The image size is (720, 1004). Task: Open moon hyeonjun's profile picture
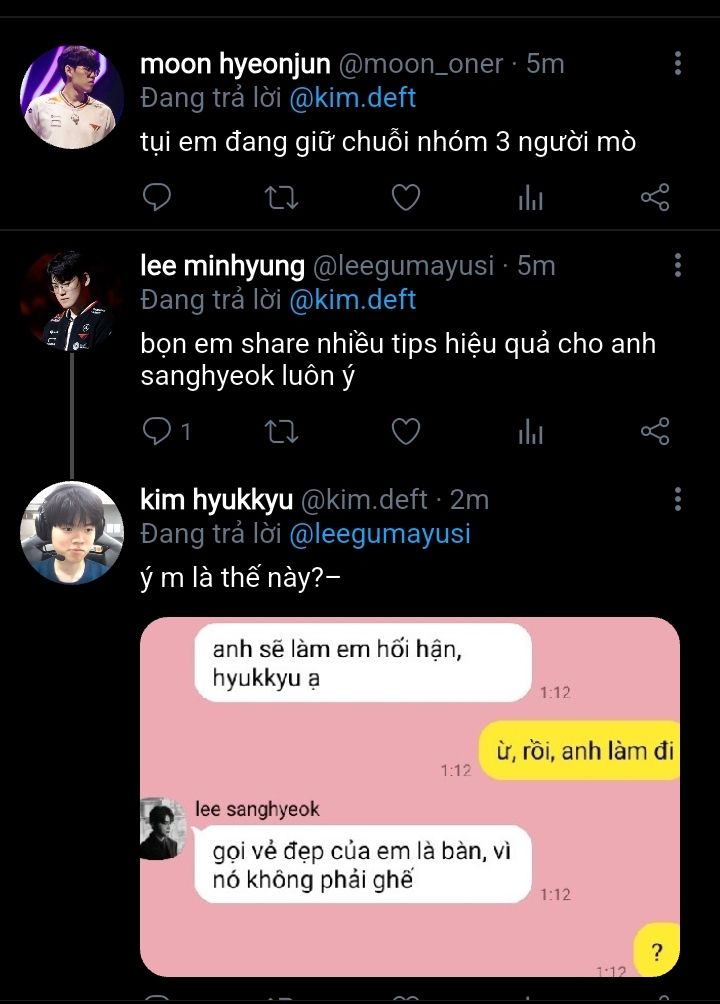[71, 95]
